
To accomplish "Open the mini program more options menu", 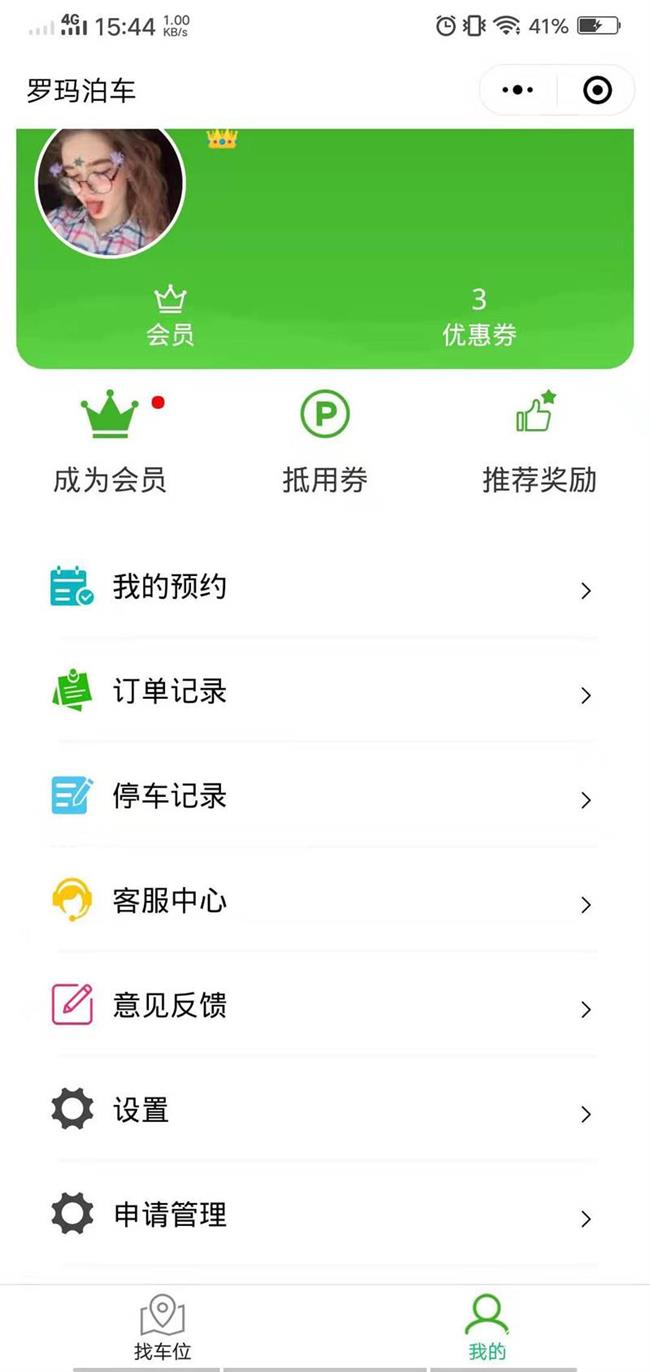I will (x=518, y=91).
